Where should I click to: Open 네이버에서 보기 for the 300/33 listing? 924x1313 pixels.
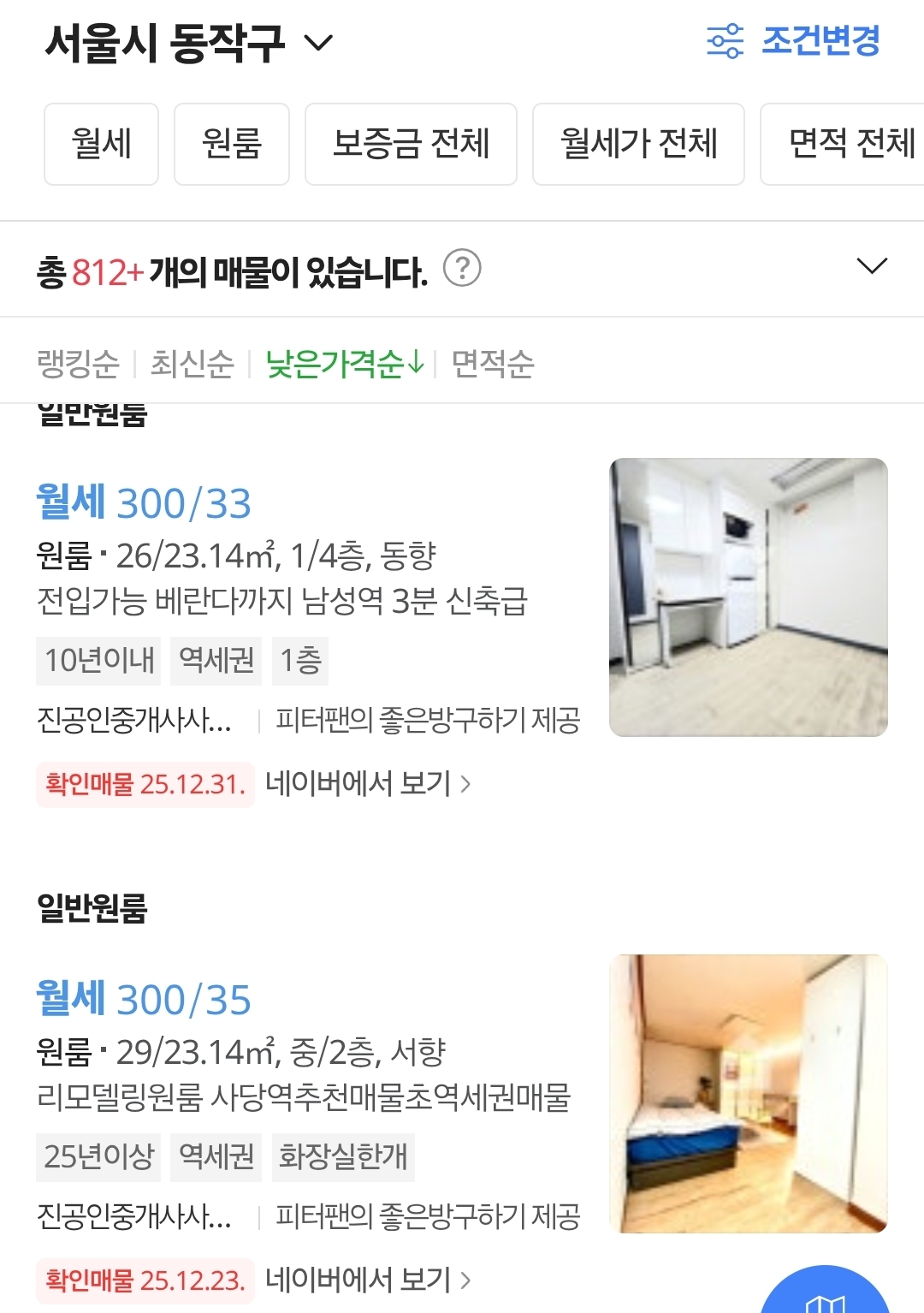click(368, 783)
